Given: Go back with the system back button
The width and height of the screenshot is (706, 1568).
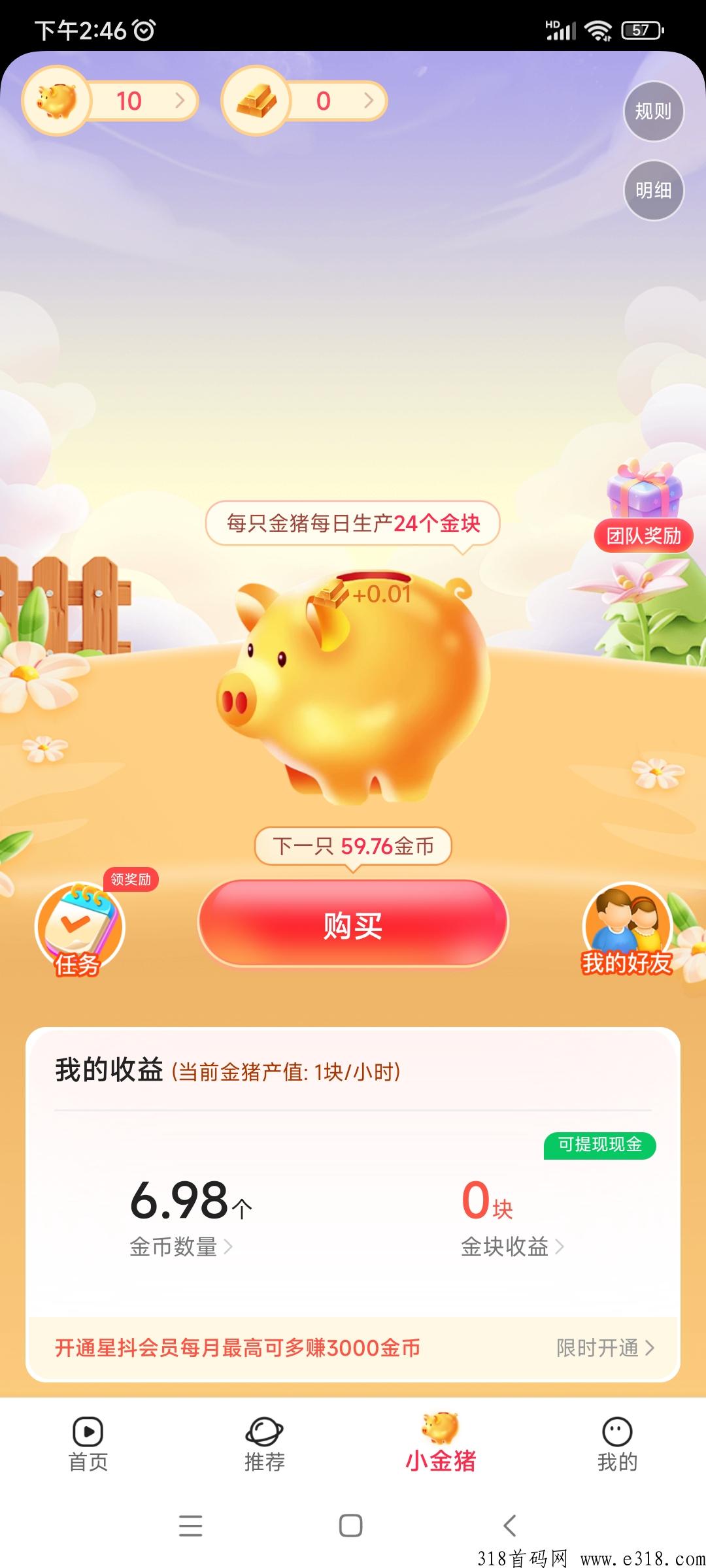Looking at the screenshot, I should click(511, 1526).
